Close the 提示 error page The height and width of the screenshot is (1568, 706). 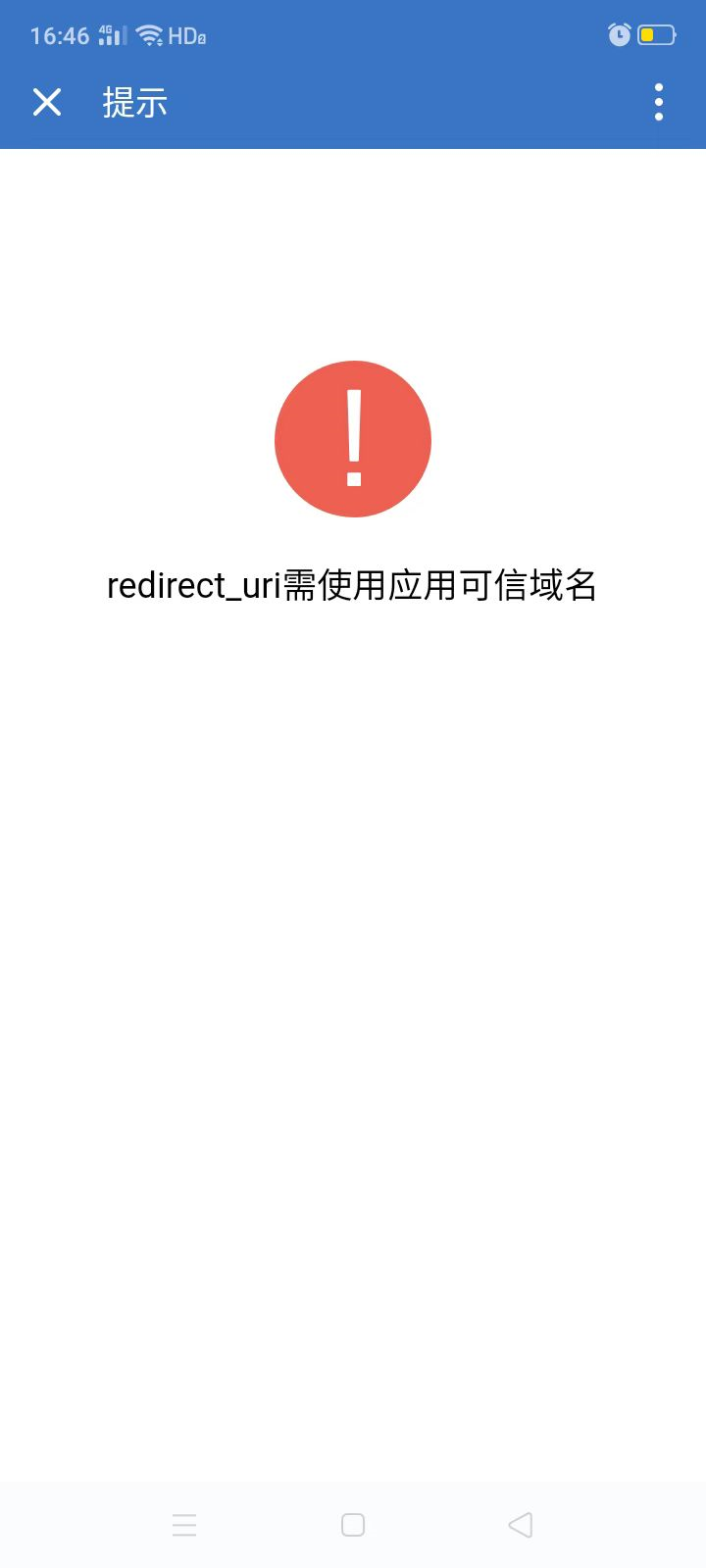pyautogui.click(x=47, y=102)
